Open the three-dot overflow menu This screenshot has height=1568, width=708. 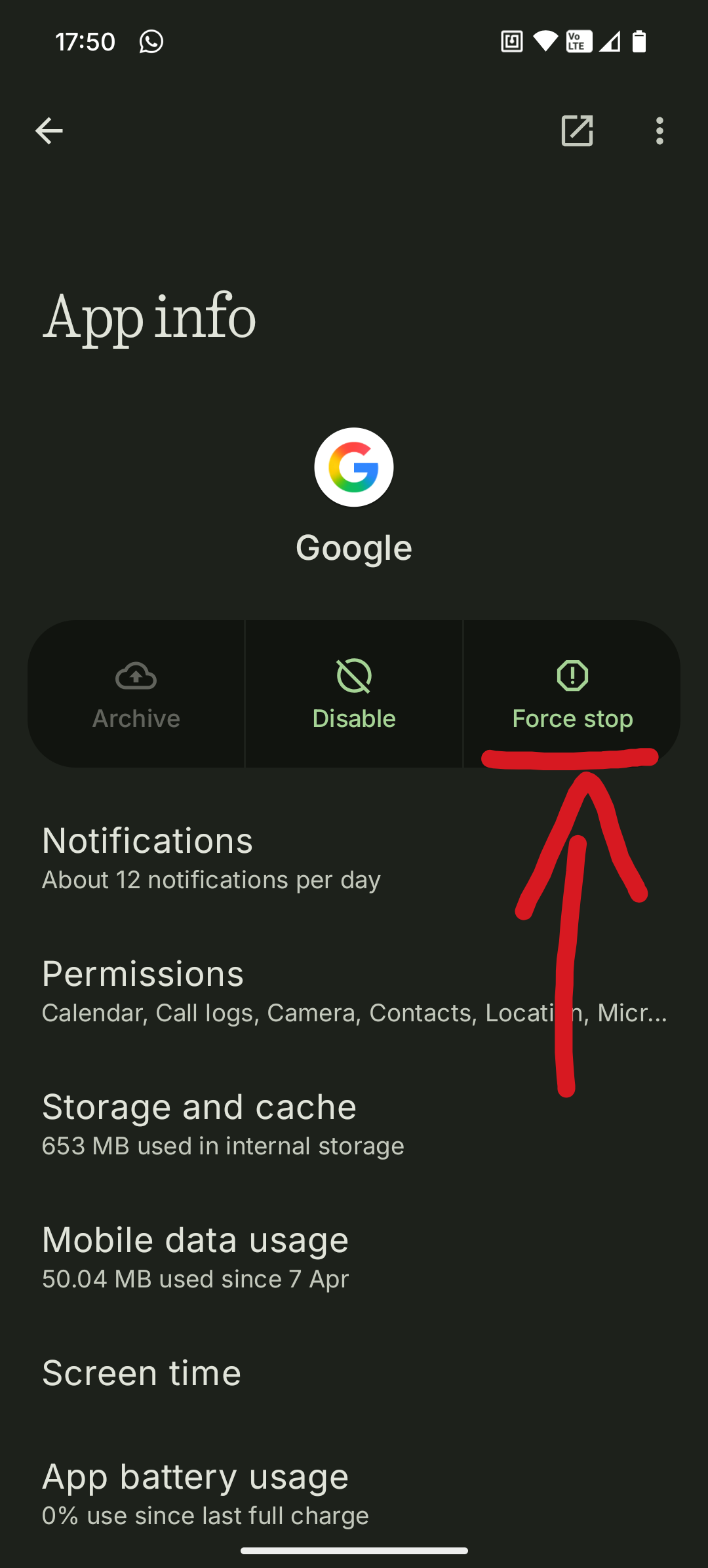point(659,131)
